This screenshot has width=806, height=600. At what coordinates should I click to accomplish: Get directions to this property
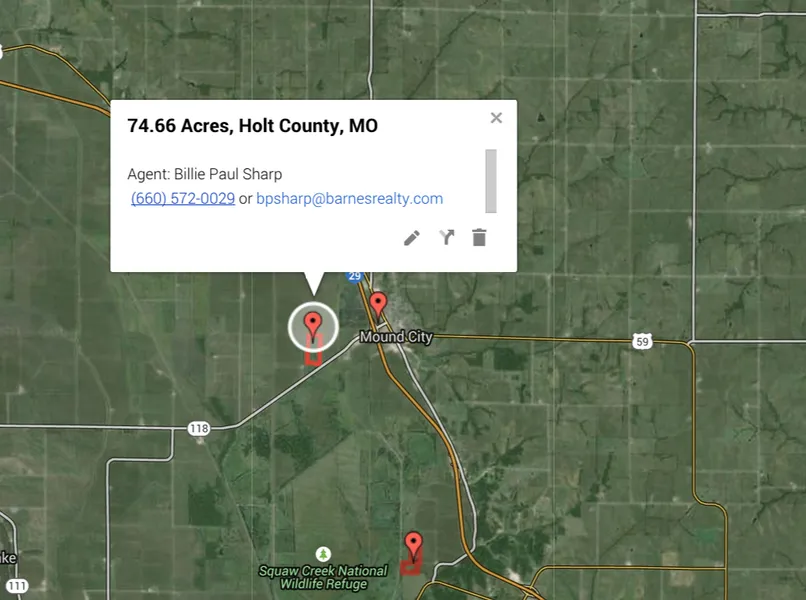coord(446,237)
